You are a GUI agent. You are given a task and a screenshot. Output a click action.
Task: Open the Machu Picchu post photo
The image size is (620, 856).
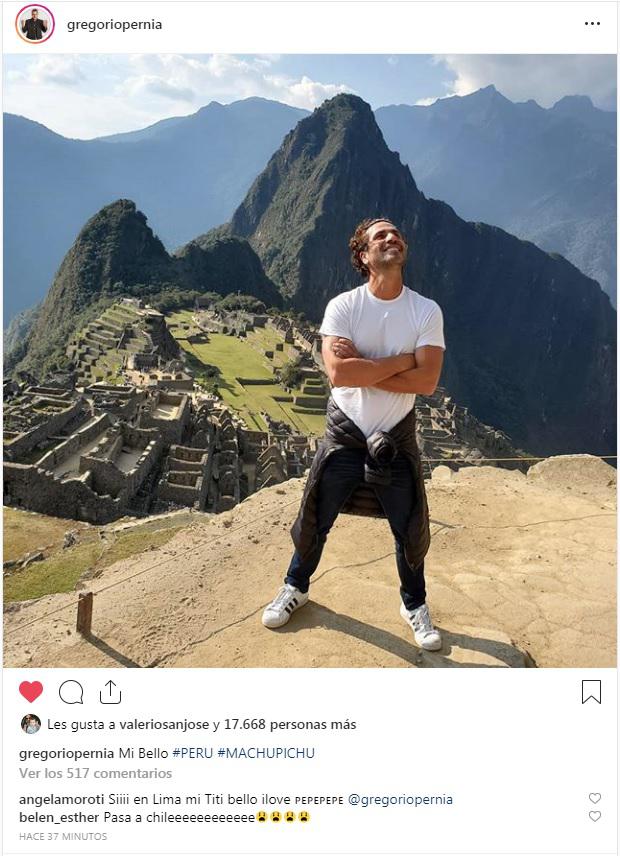click(x=310, y=360)
